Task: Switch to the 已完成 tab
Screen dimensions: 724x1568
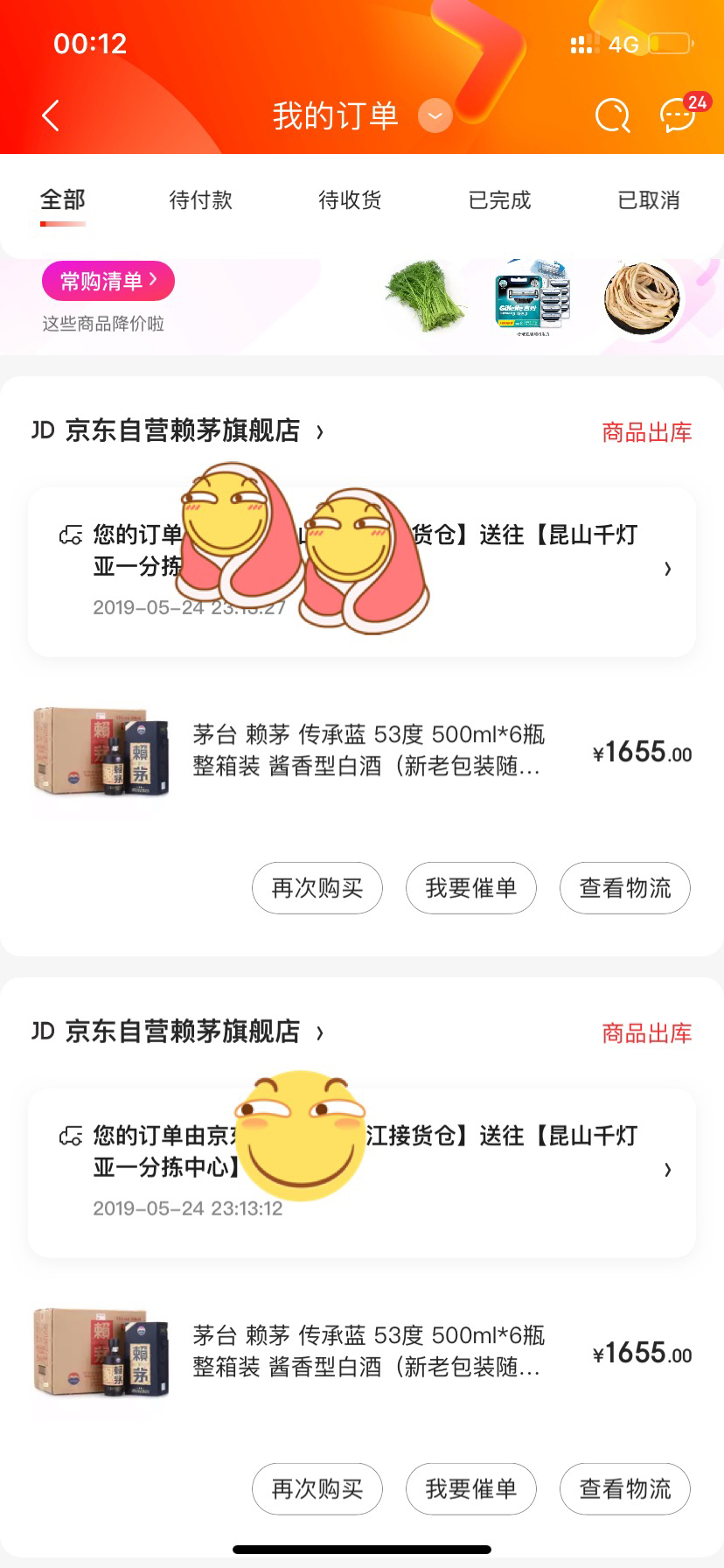Action: click(499, 200)
